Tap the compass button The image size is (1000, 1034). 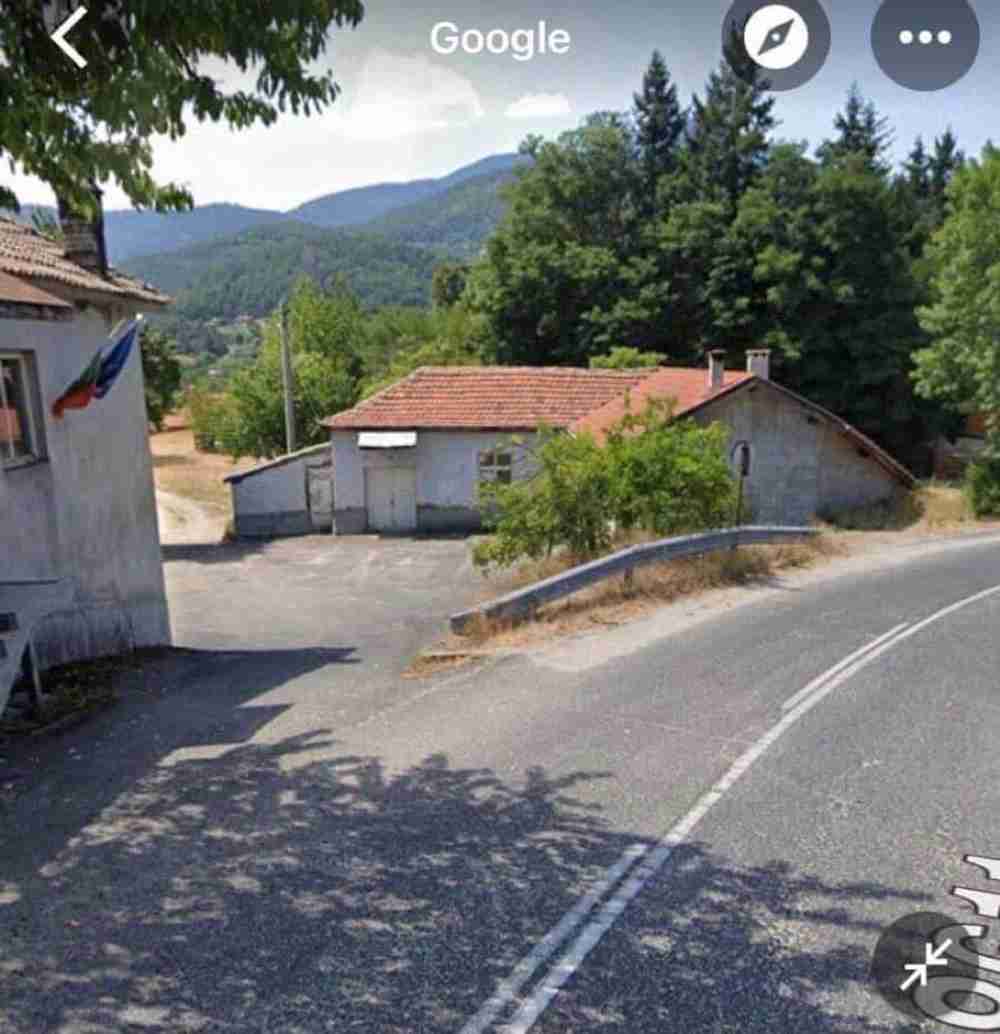[x=776, y=38]
